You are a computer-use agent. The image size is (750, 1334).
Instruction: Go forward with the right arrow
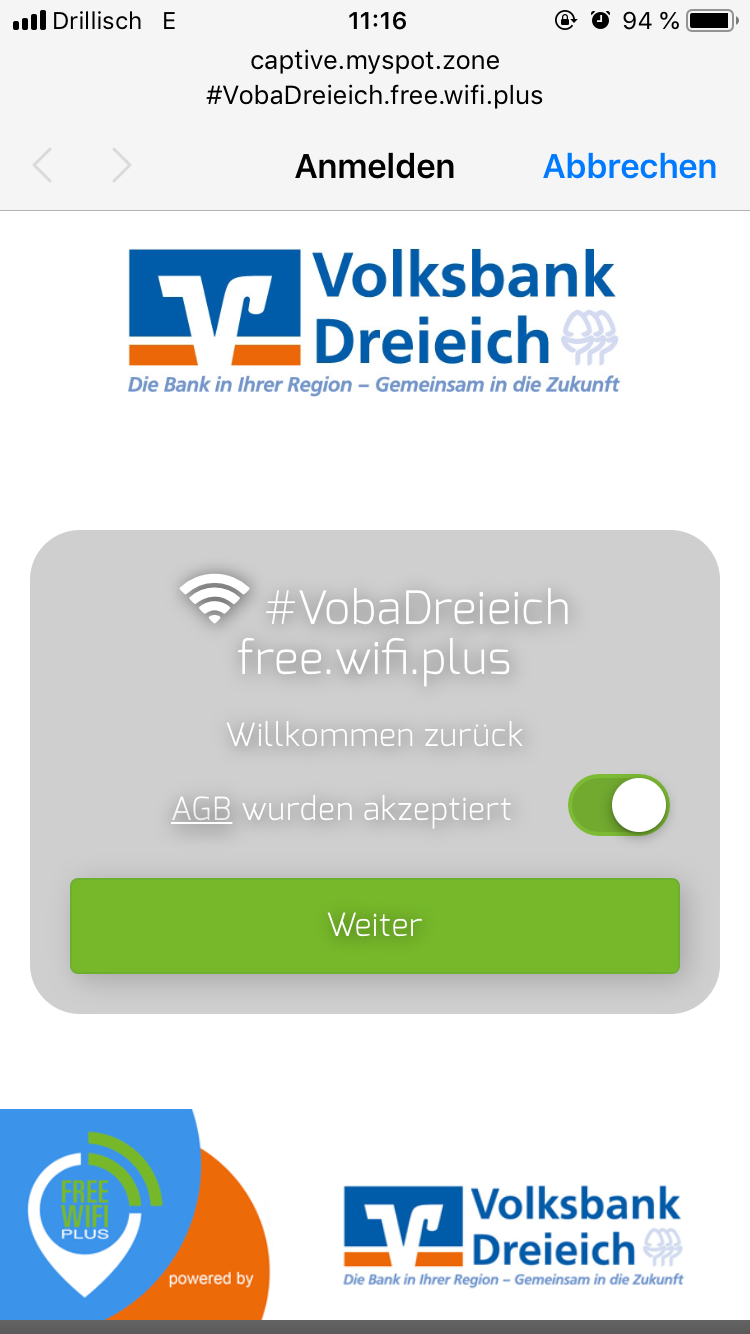tap(121, 165)
